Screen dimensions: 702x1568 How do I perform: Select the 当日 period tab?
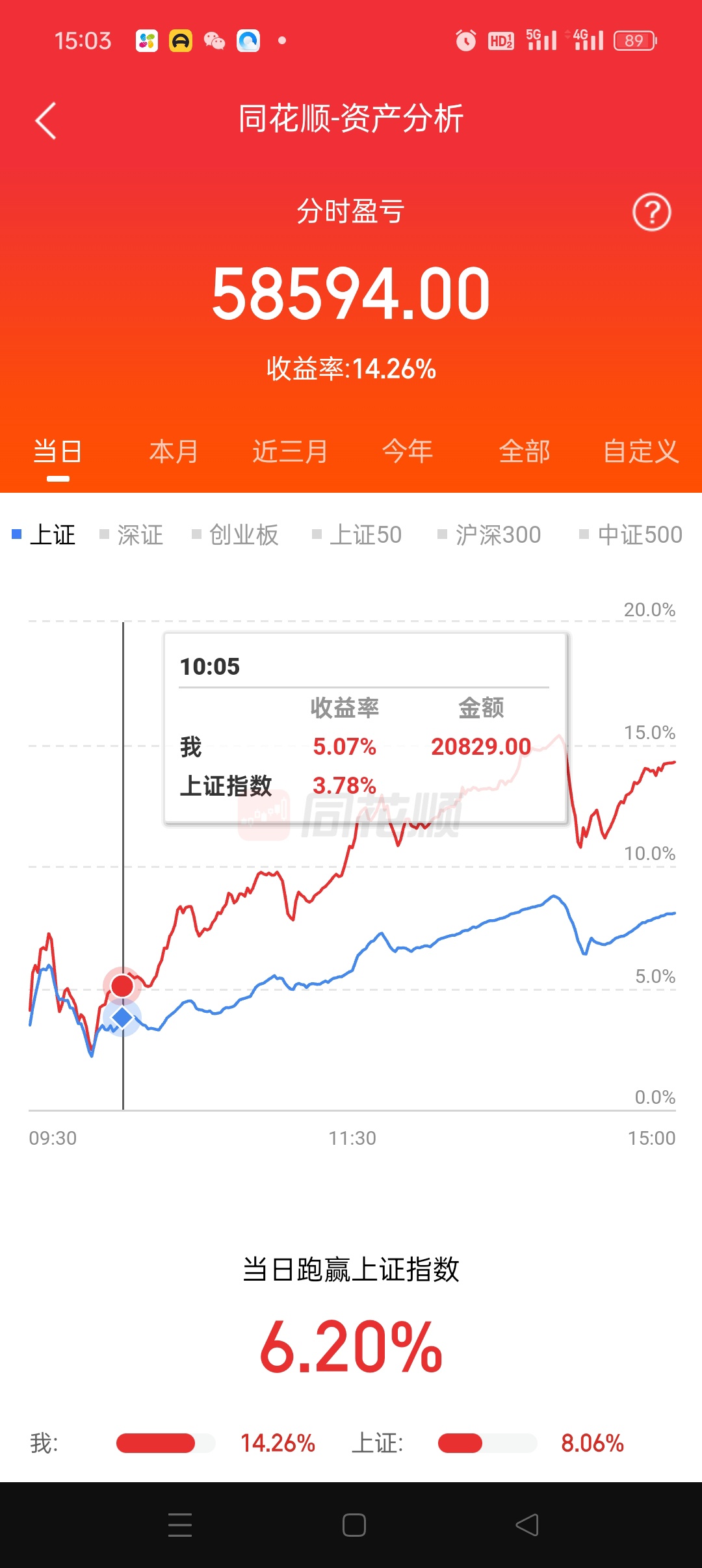tap(58, 451)
